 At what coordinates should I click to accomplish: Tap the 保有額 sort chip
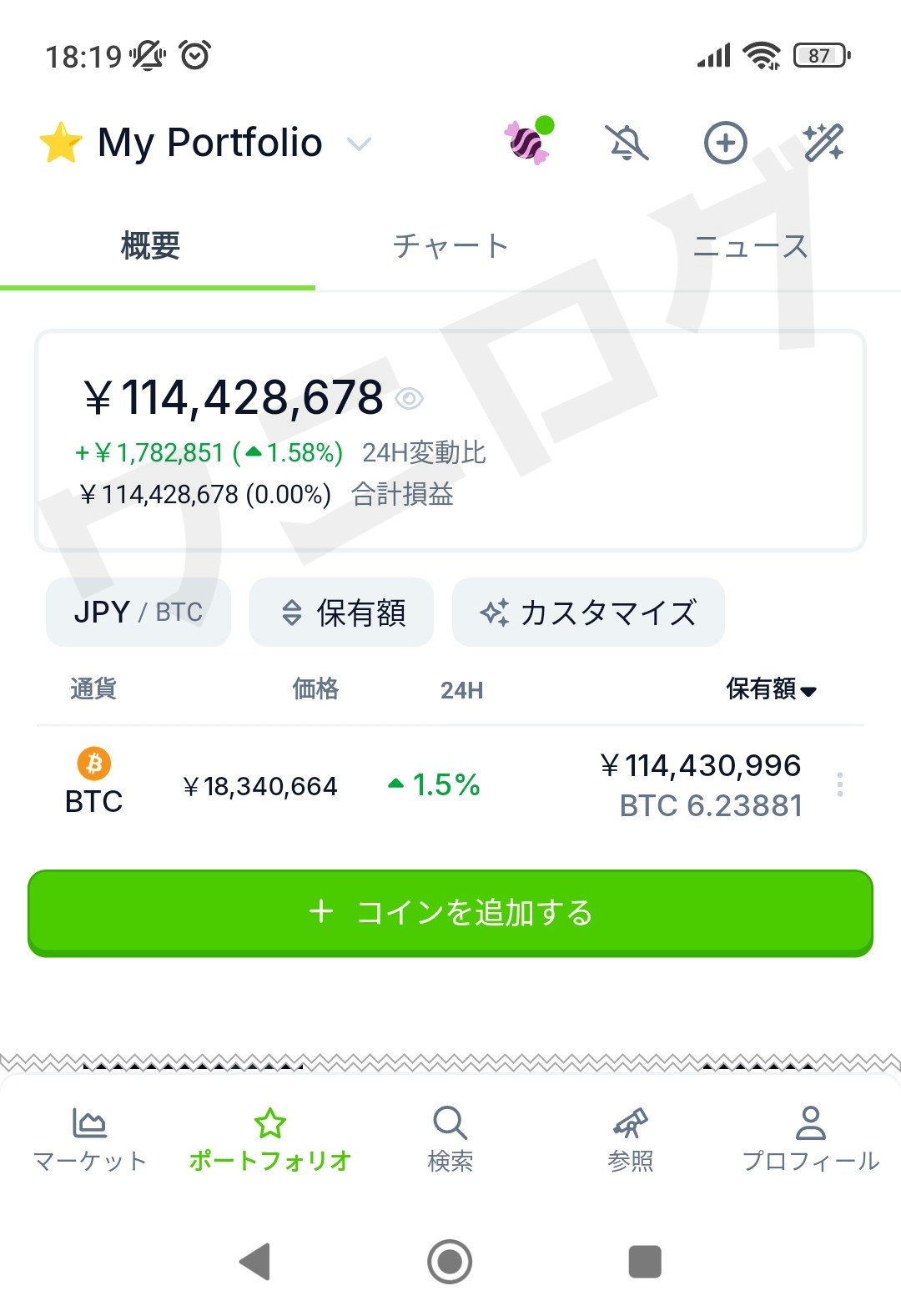[x=342, y=613]
